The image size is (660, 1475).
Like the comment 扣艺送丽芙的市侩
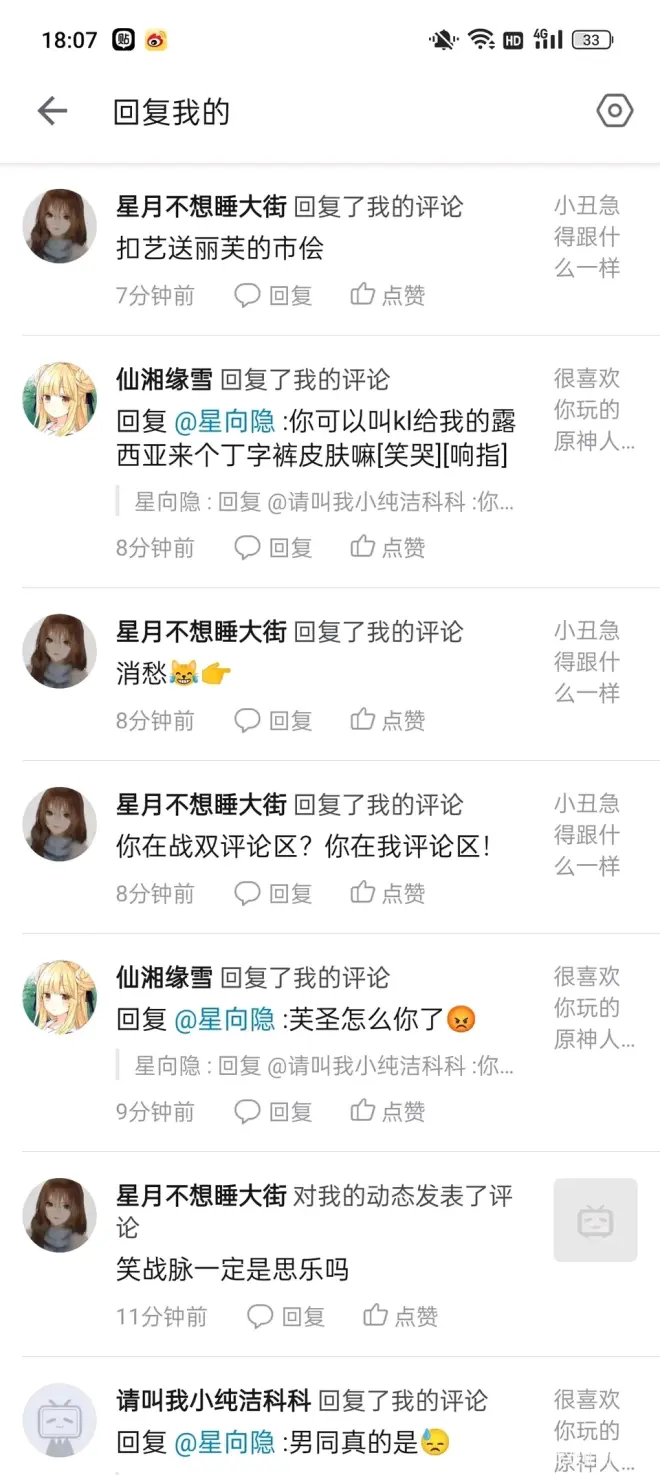388,295
